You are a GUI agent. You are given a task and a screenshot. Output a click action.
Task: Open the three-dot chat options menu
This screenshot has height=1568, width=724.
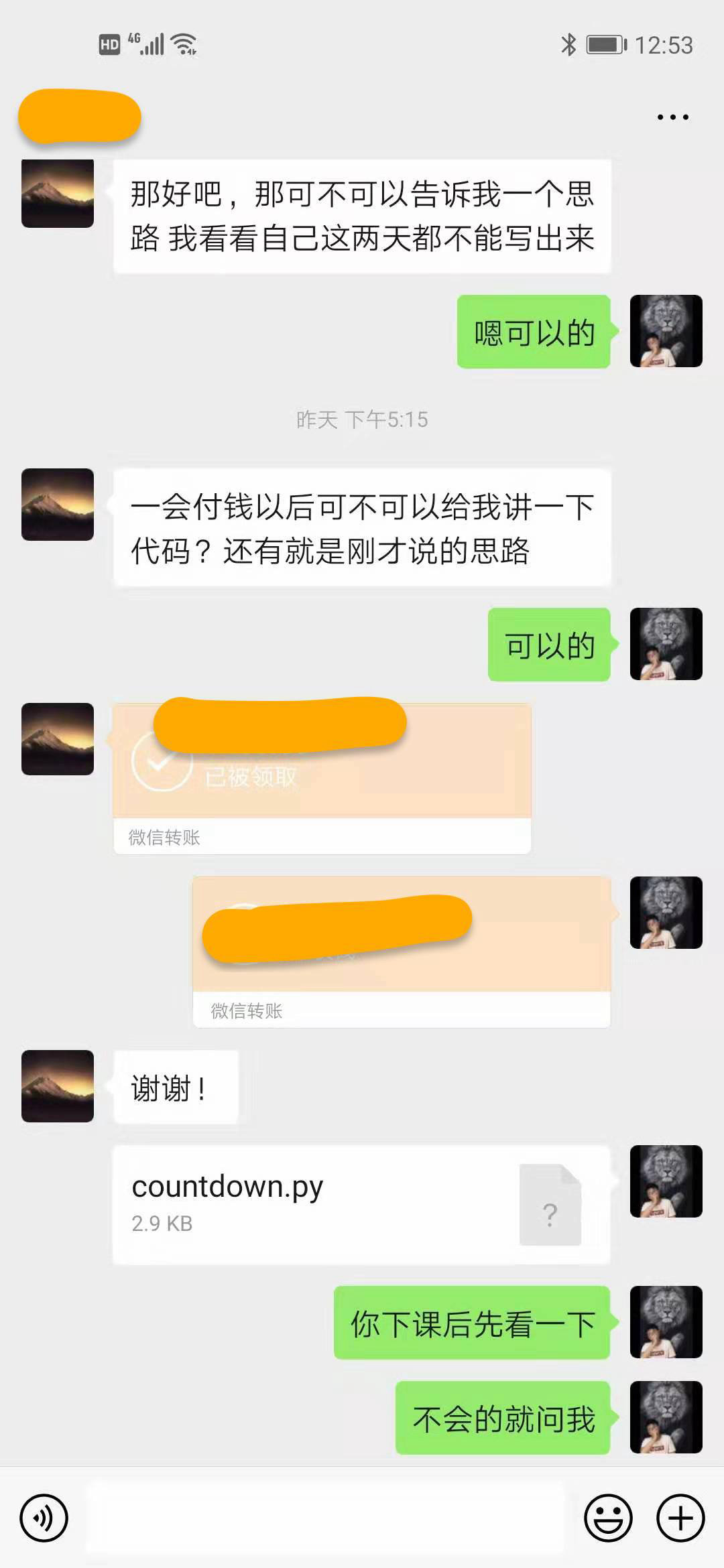pos(672,117)
